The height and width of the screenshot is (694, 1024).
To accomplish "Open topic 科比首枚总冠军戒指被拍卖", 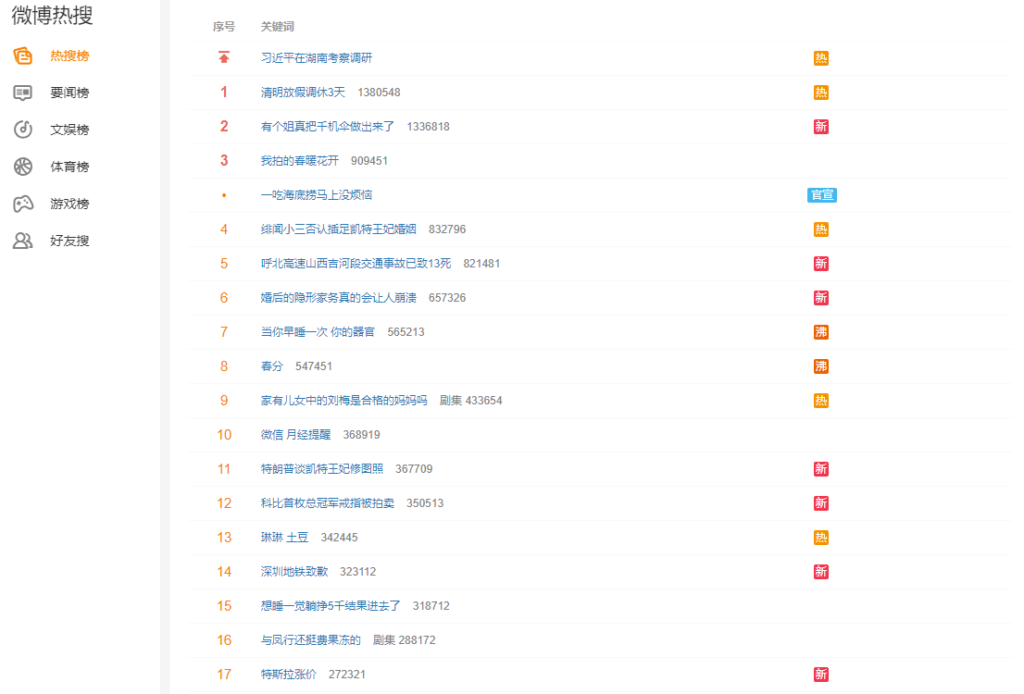I will pyautogui.click(x=327, y=503).
